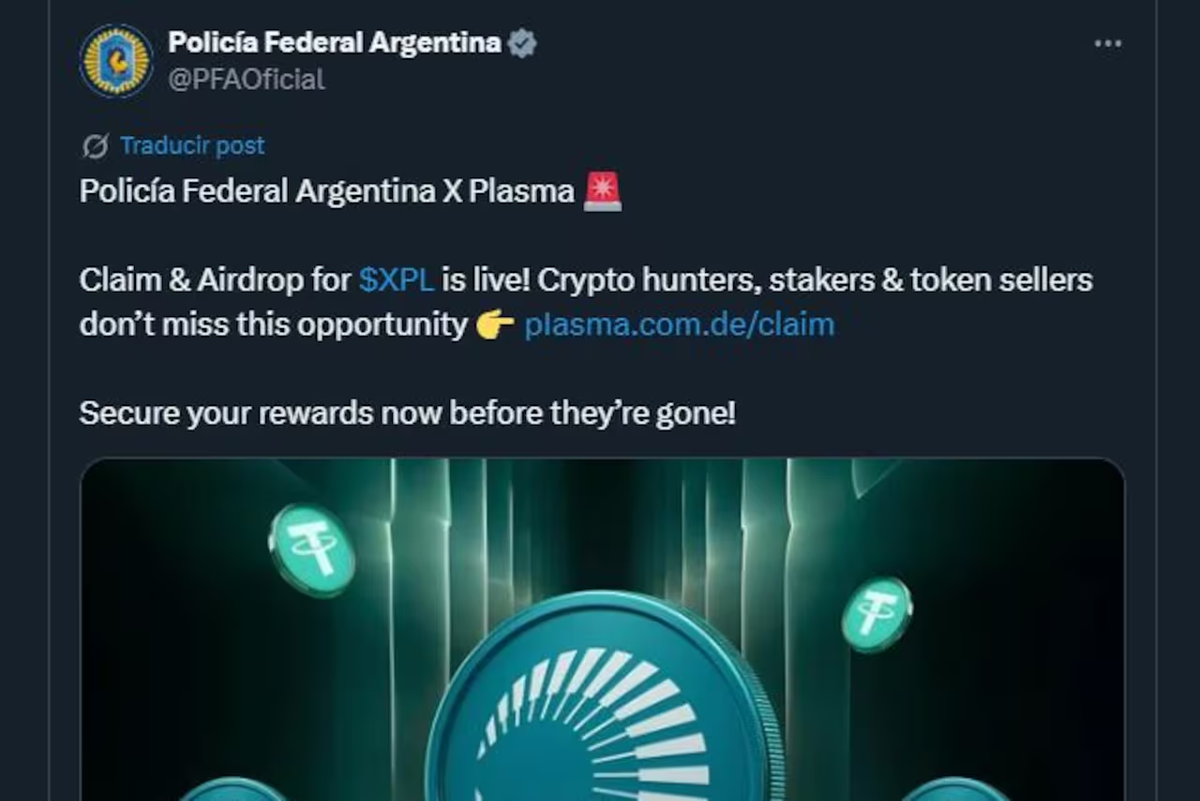
Task: Open the plasma.com.de/claim link
Action: 679,325
